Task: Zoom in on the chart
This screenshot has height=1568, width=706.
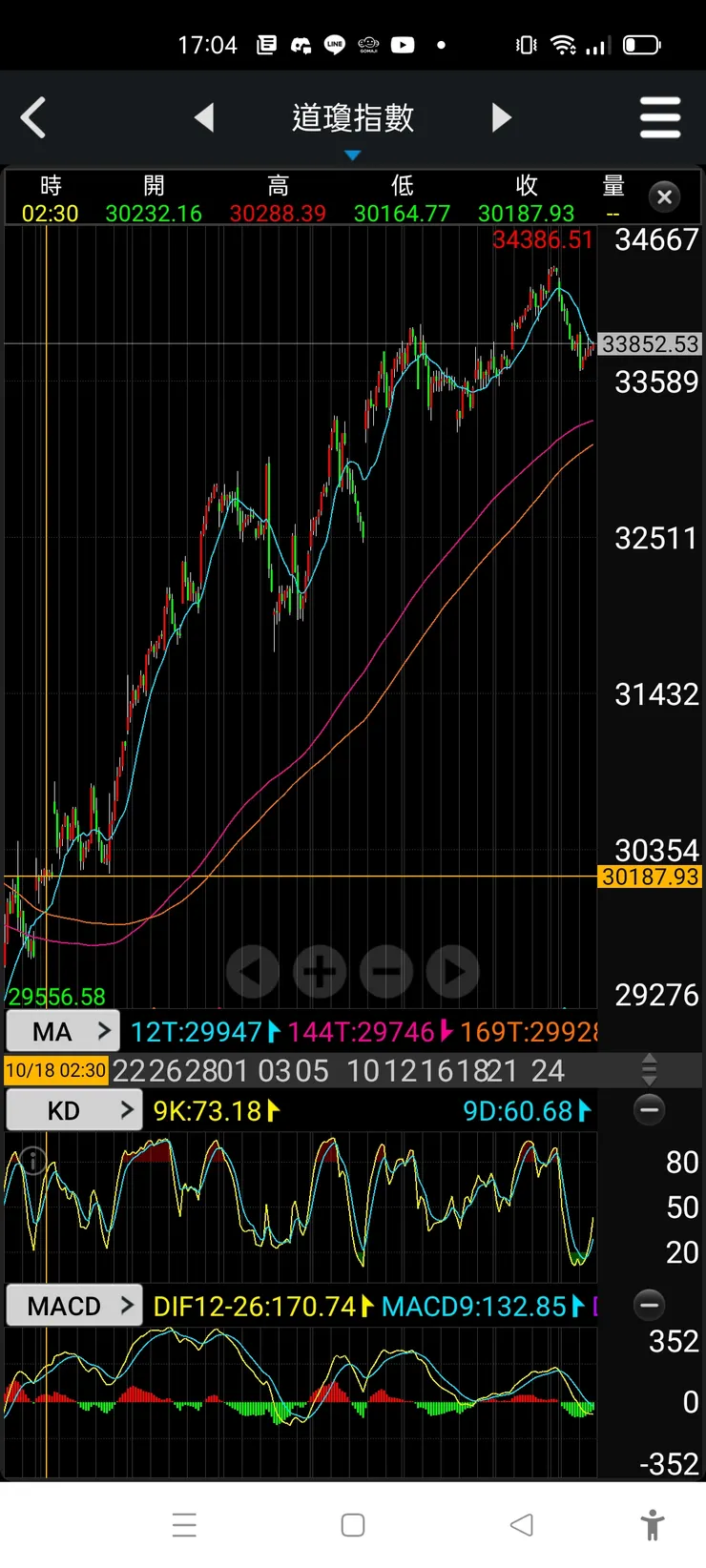Action: click(319, 972)
